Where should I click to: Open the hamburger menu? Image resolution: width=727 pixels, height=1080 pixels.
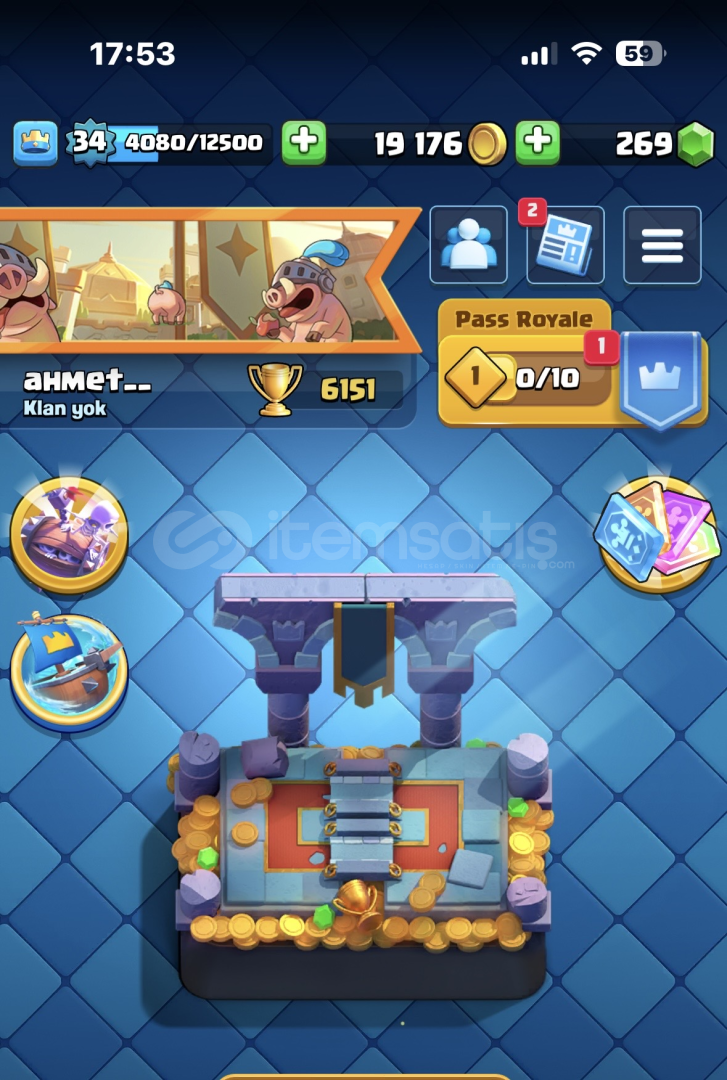662,244
